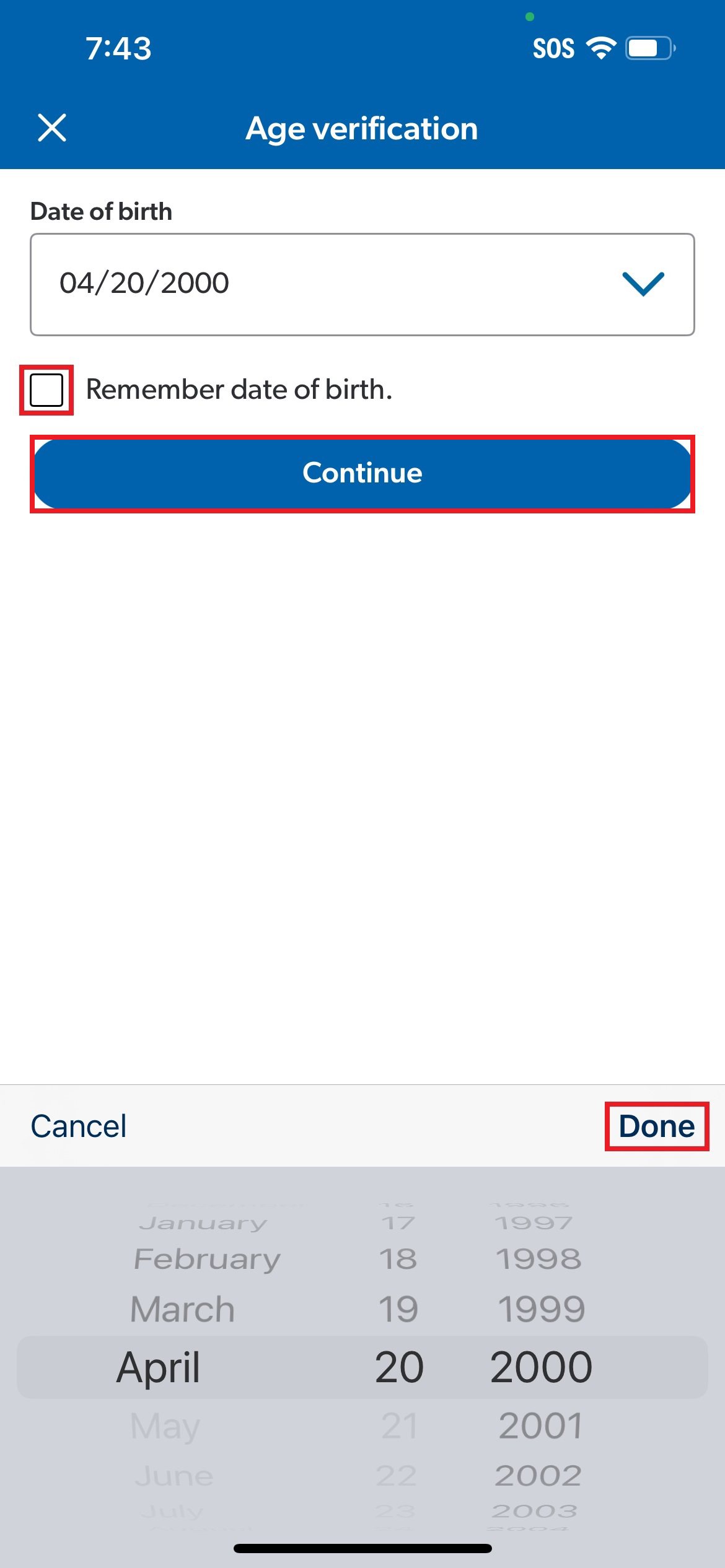The image size is (725, 1568).
Task: Pick year 2001 in the wheel
Action: click(x=541, y=1426)
